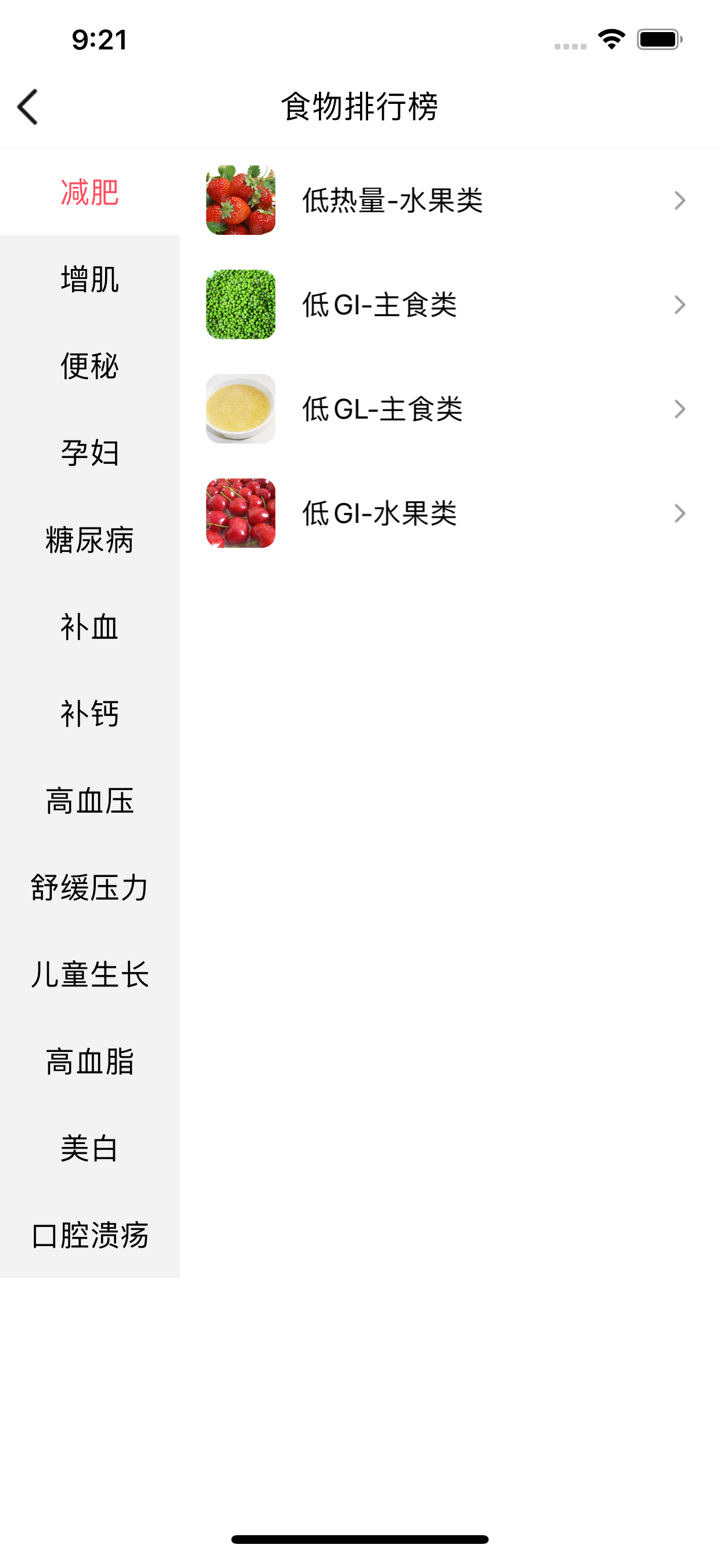Tap the Wi-Fi icon in the status bar
Viewport: 720px width, 1558px height.
pos(613,39)
